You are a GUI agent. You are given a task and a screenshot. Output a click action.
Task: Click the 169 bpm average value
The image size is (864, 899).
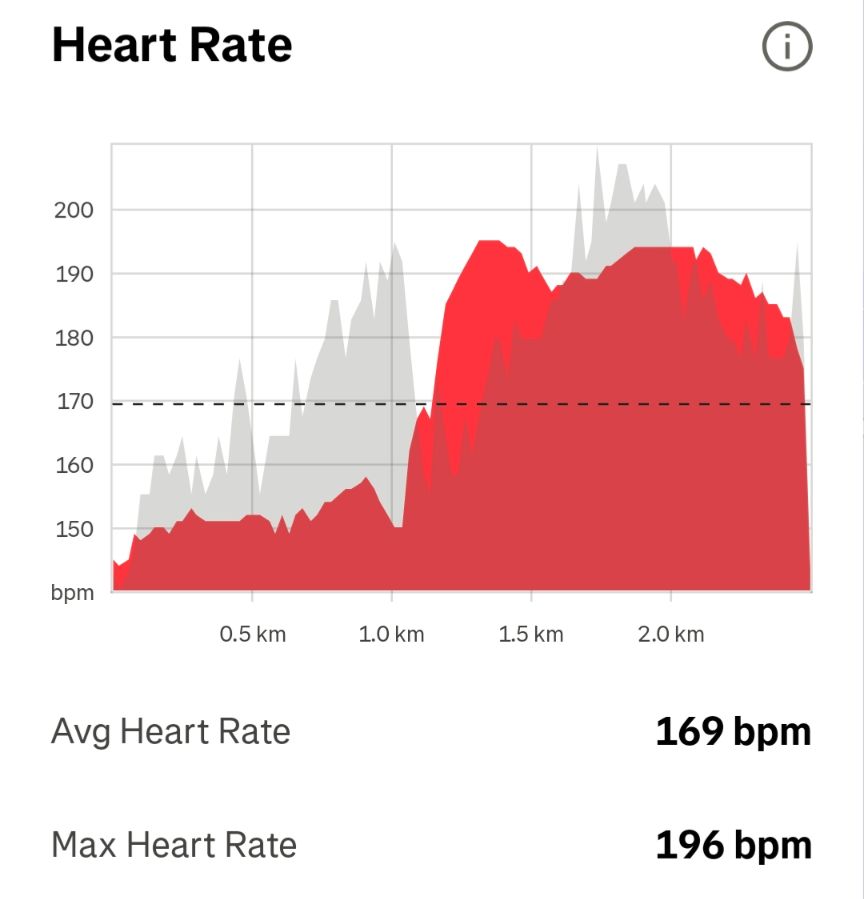733,732
